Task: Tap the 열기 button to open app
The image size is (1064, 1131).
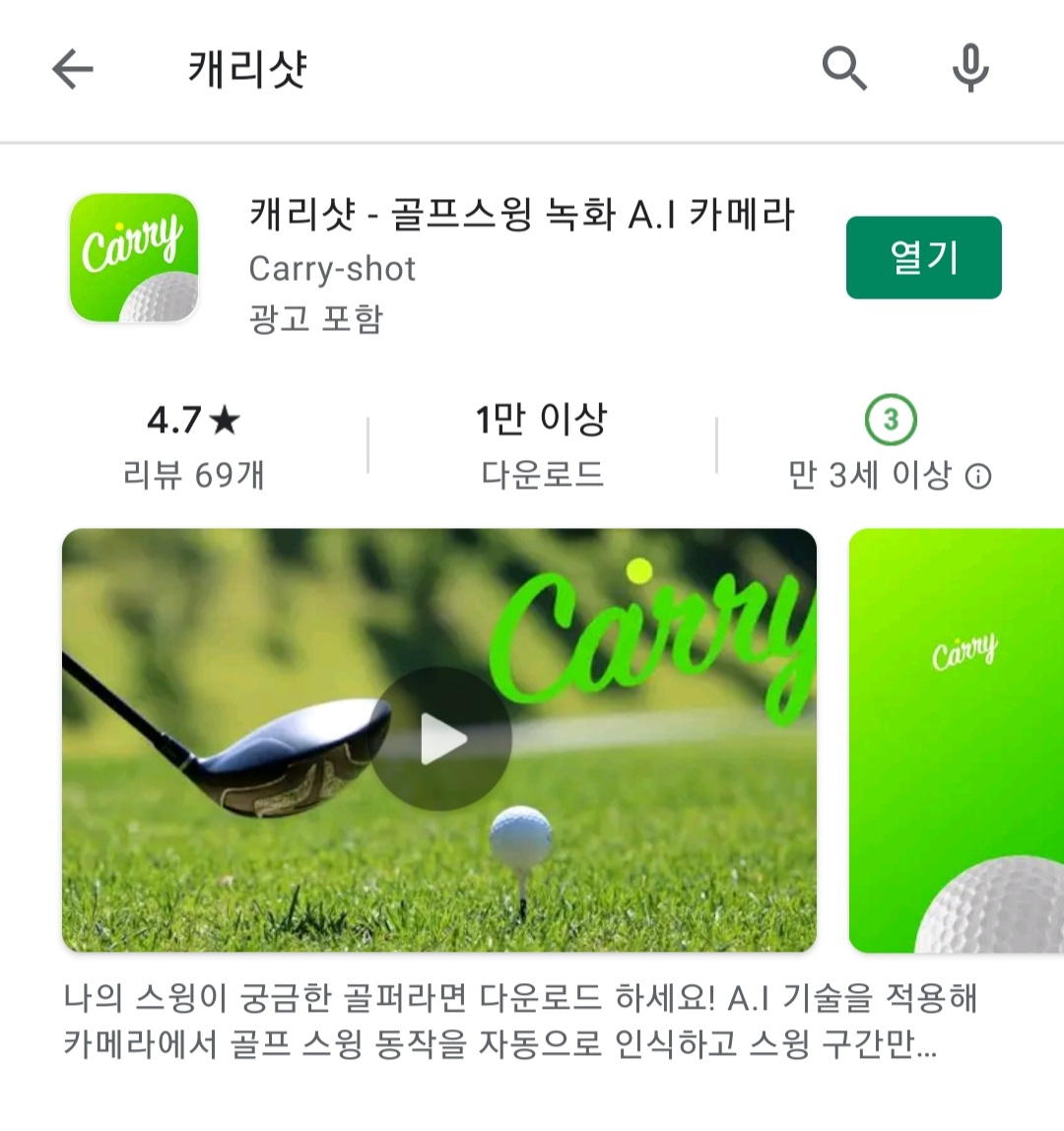Action: click(x=923, y=258)
